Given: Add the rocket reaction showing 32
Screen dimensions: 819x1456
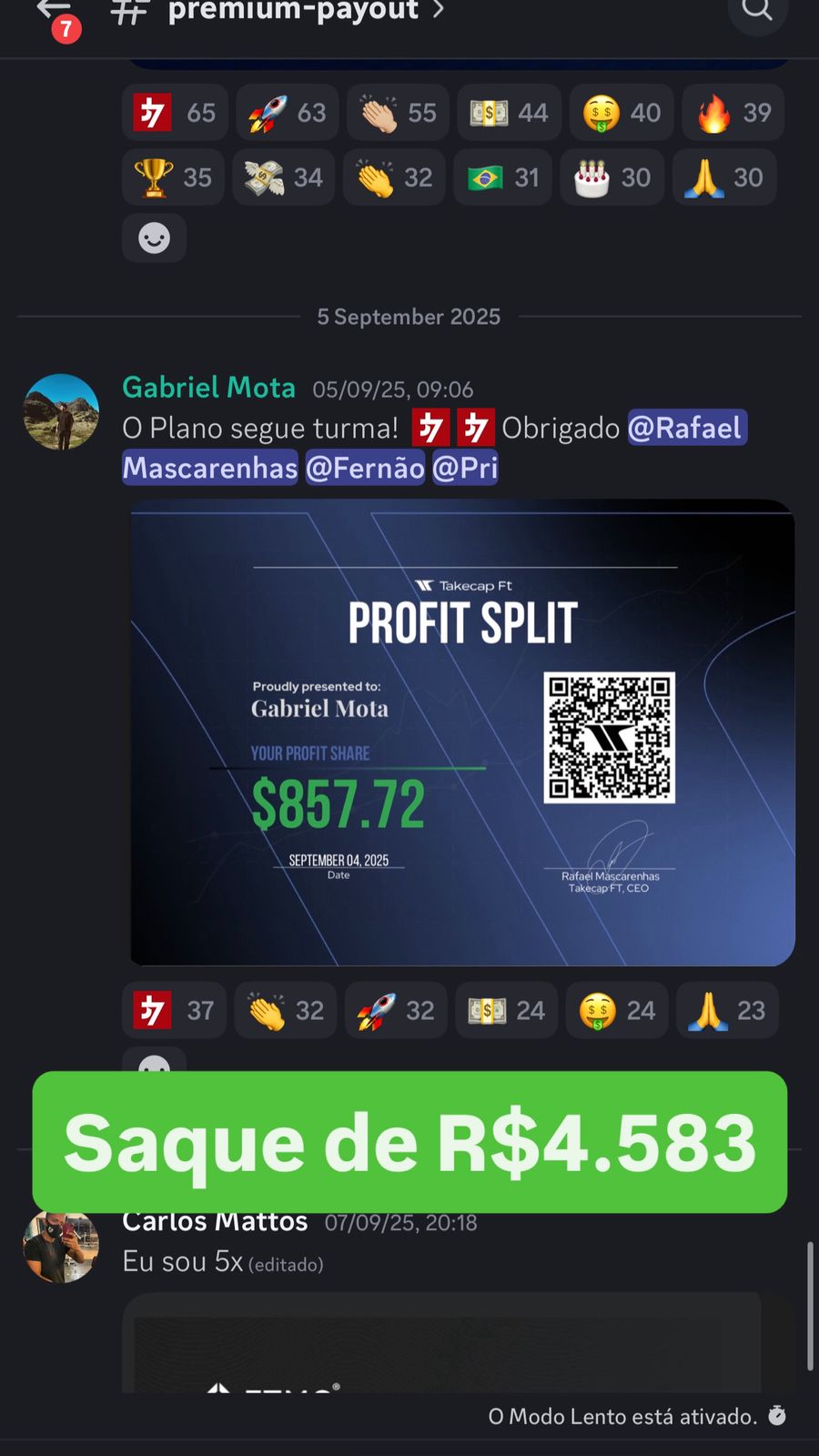Looking at the screenshot, I should pyautogui.click(x=396, y=1010).
